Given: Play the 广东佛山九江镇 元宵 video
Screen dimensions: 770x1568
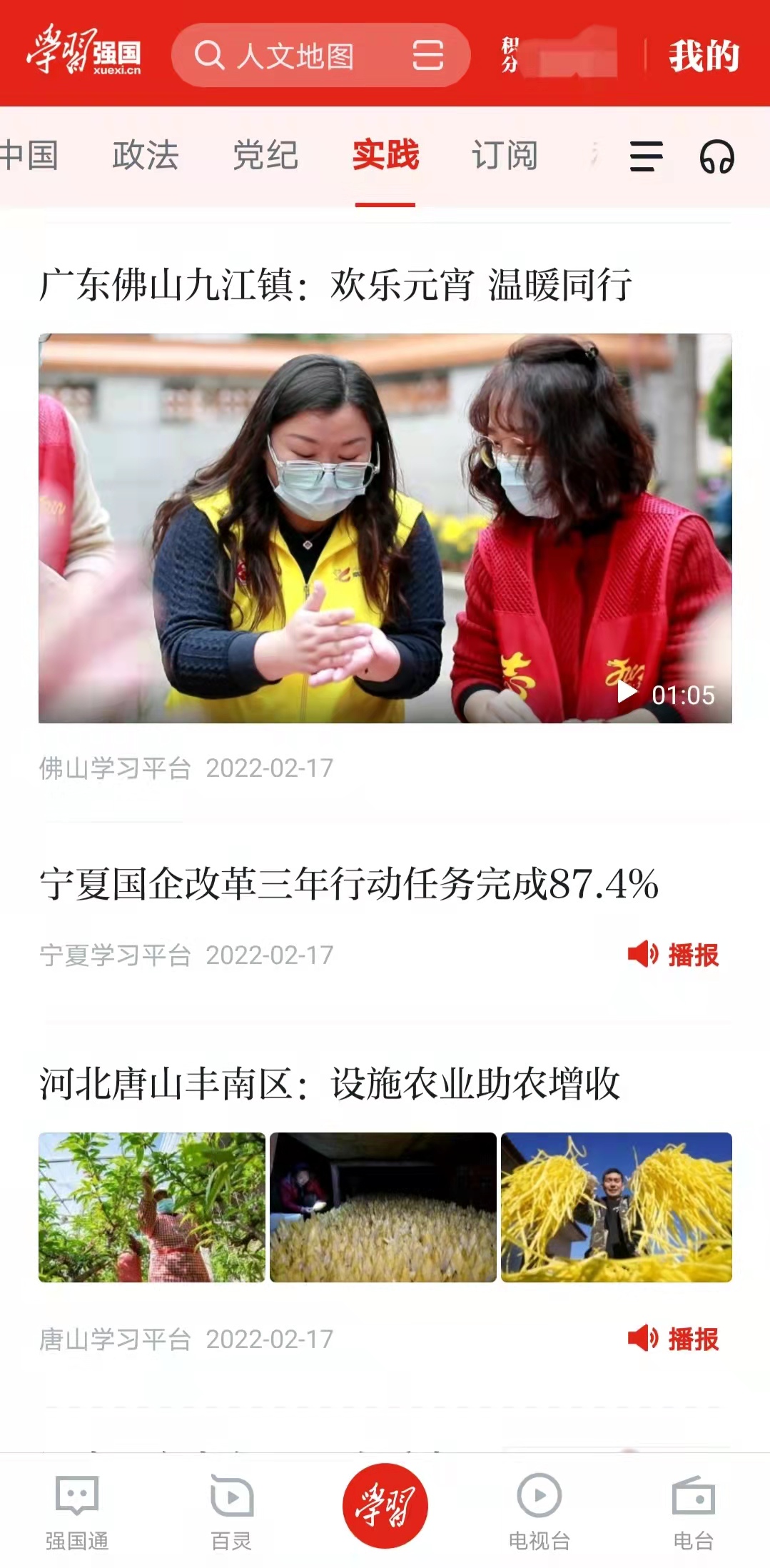Looking at the screenshot, I should click(385, 528).
